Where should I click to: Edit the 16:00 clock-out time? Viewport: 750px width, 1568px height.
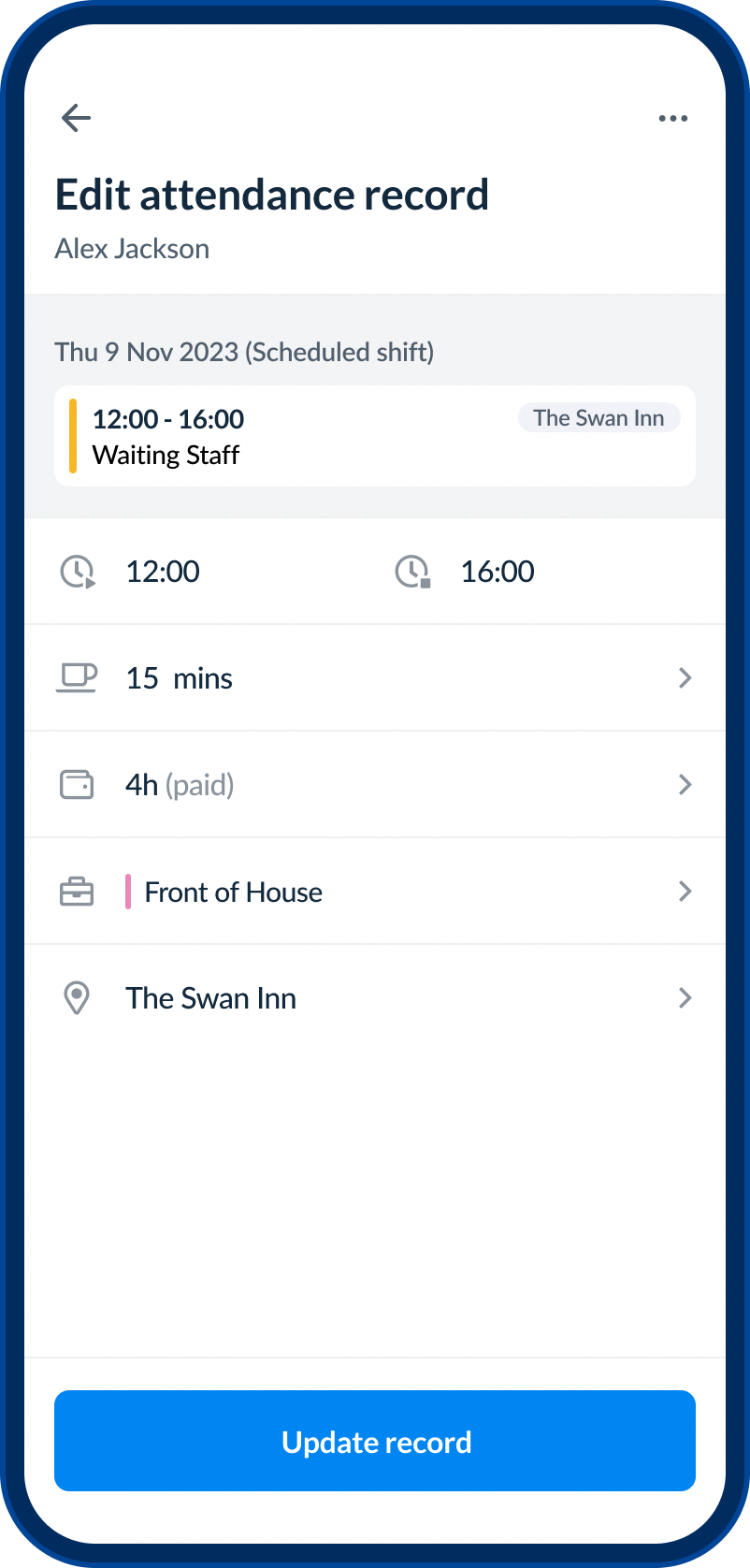(498, 572)
